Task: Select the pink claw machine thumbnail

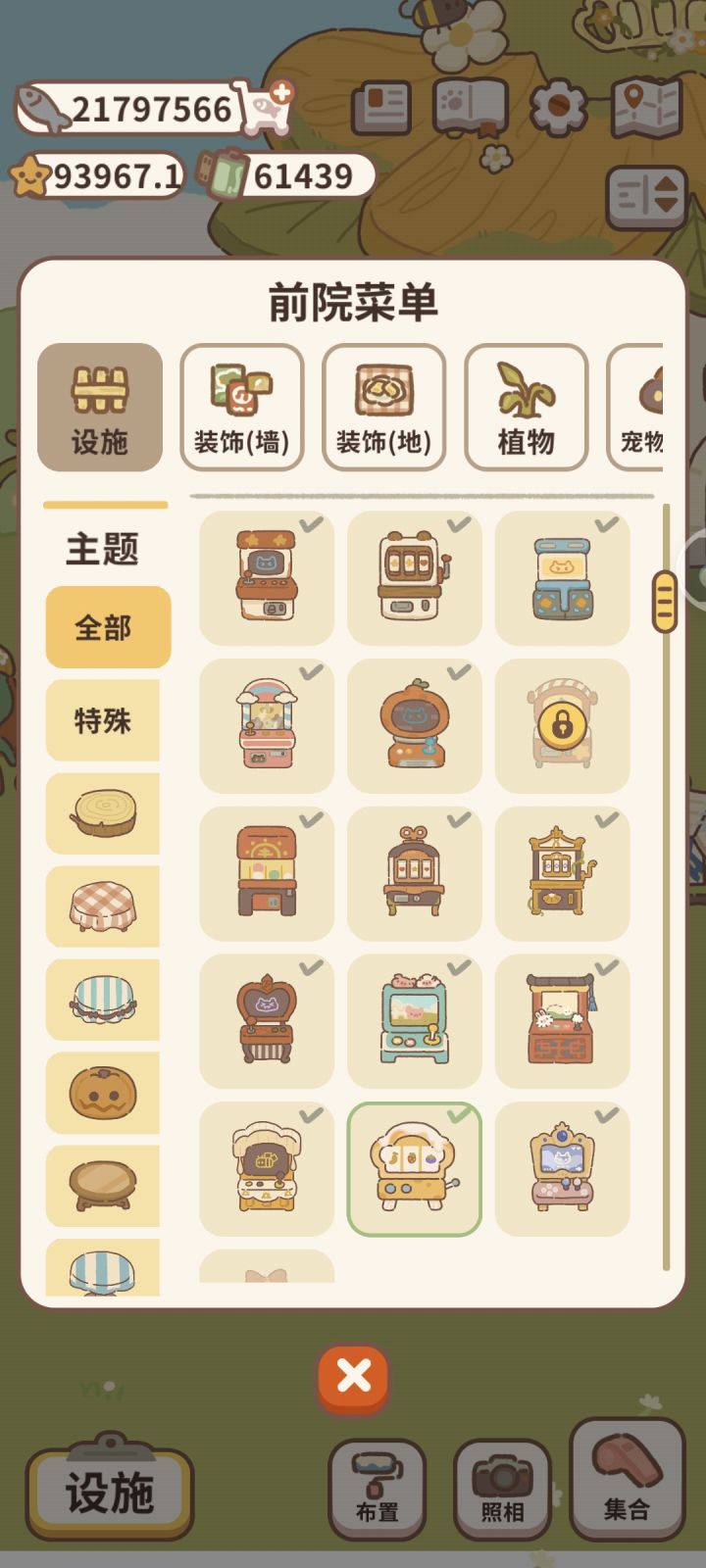Action: tap(266, 727)
